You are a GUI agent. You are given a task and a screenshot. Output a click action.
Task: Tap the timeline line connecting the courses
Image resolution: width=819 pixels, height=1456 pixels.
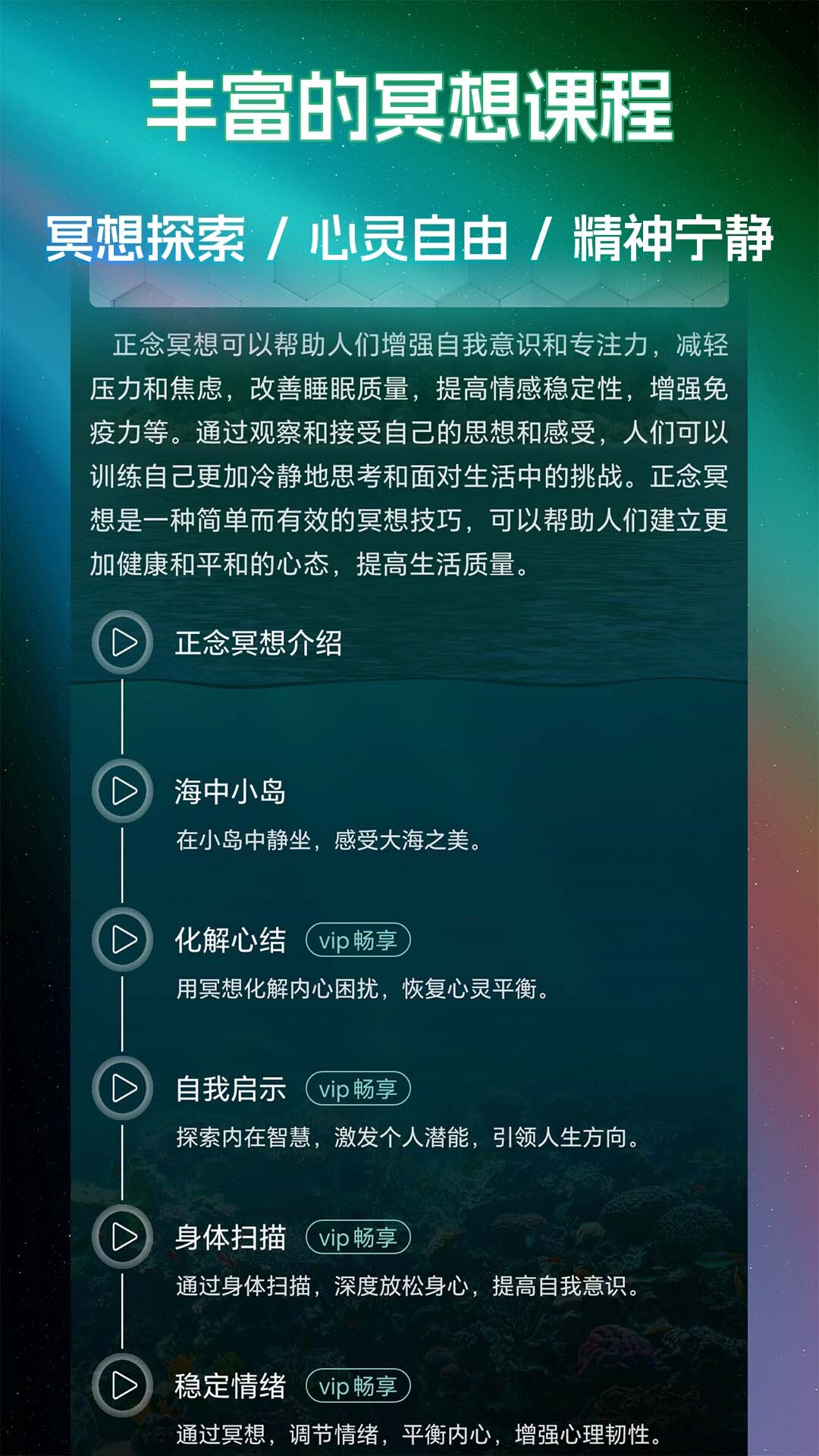pyautogui.click(x=121, y=720)
